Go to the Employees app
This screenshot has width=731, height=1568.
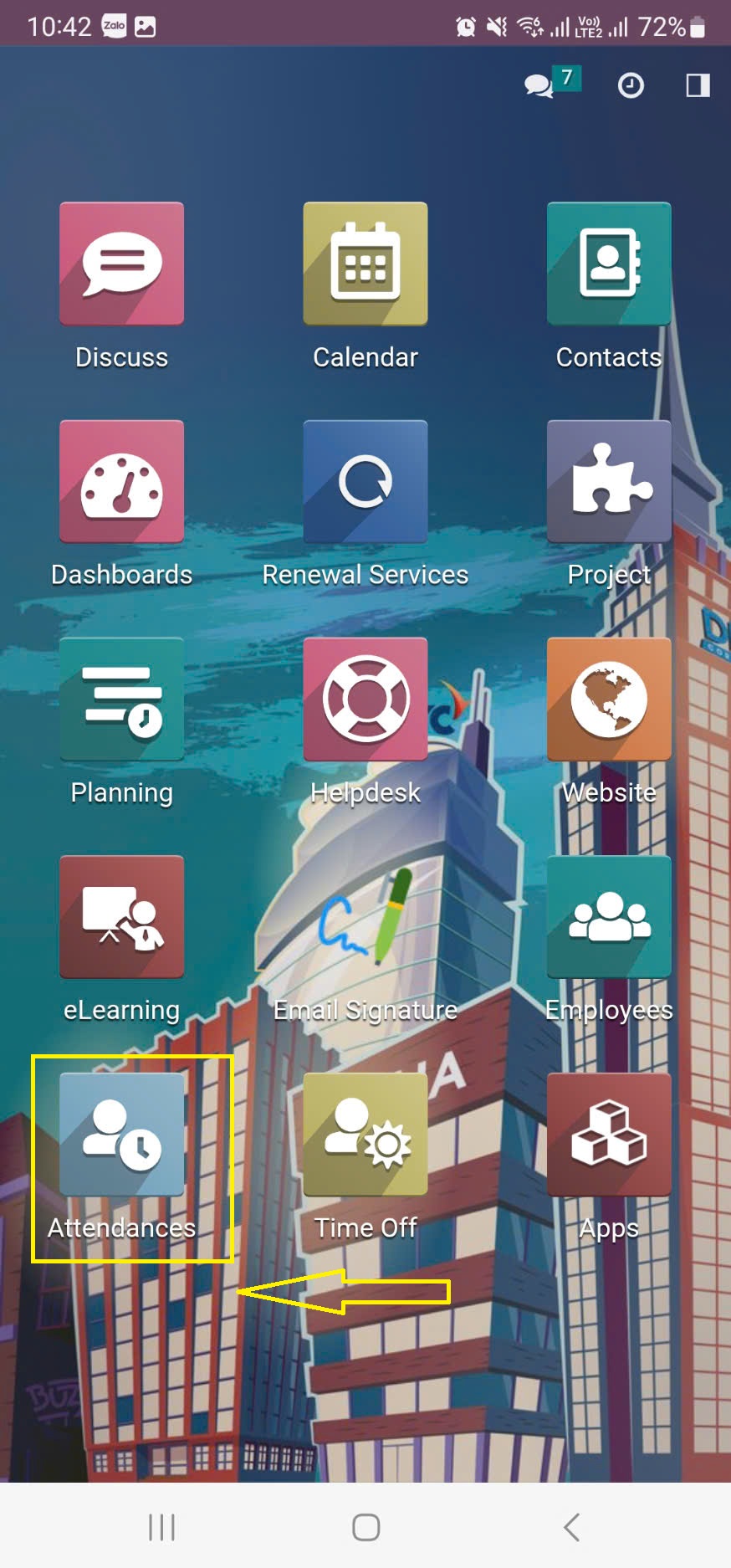click(x=609, y=917)
